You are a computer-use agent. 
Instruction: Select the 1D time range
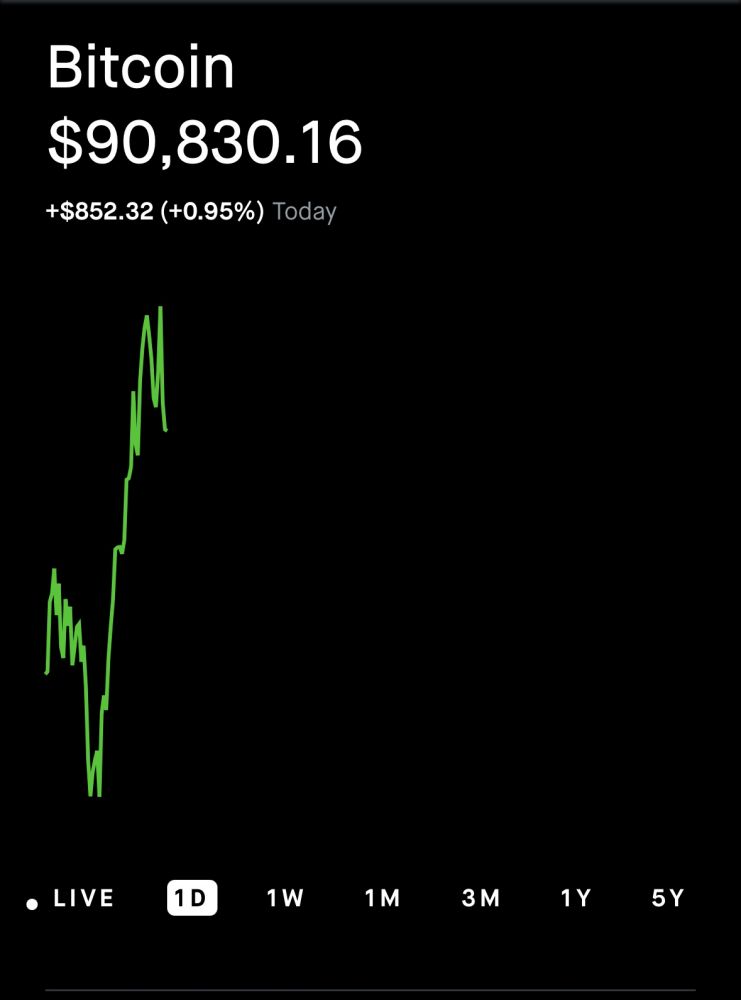(x=191, y=898)
